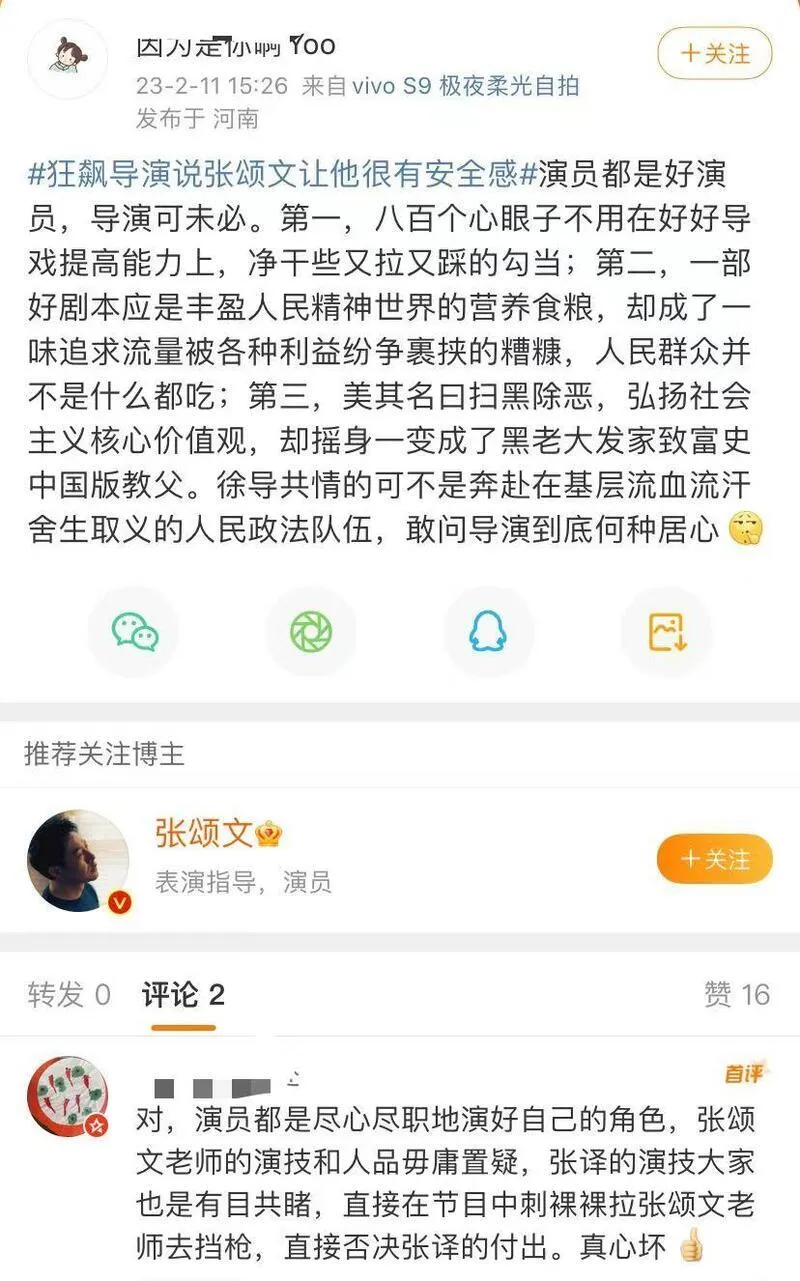Share the post to WeChat
The width and height of the screenshot is (800, 1281).
134,632
